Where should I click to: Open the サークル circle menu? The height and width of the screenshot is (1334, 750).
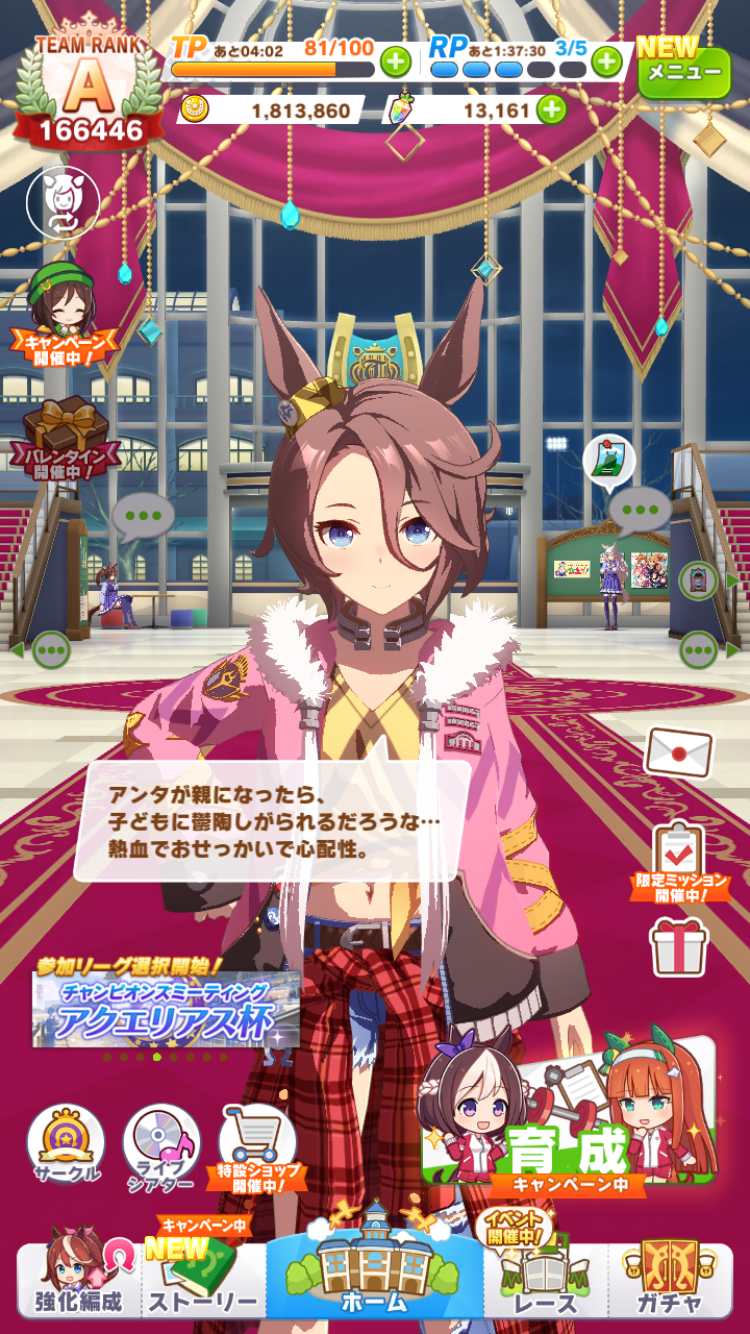point(65,1145)
